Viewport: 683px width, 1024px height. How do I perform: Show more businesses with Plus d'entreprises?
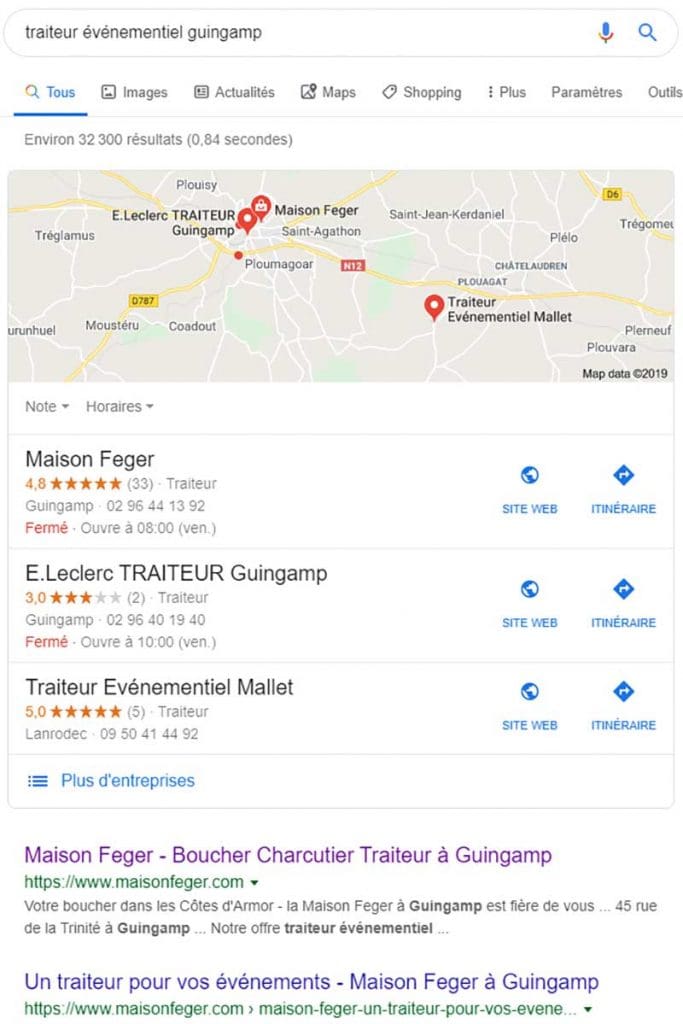coord(127,781)
